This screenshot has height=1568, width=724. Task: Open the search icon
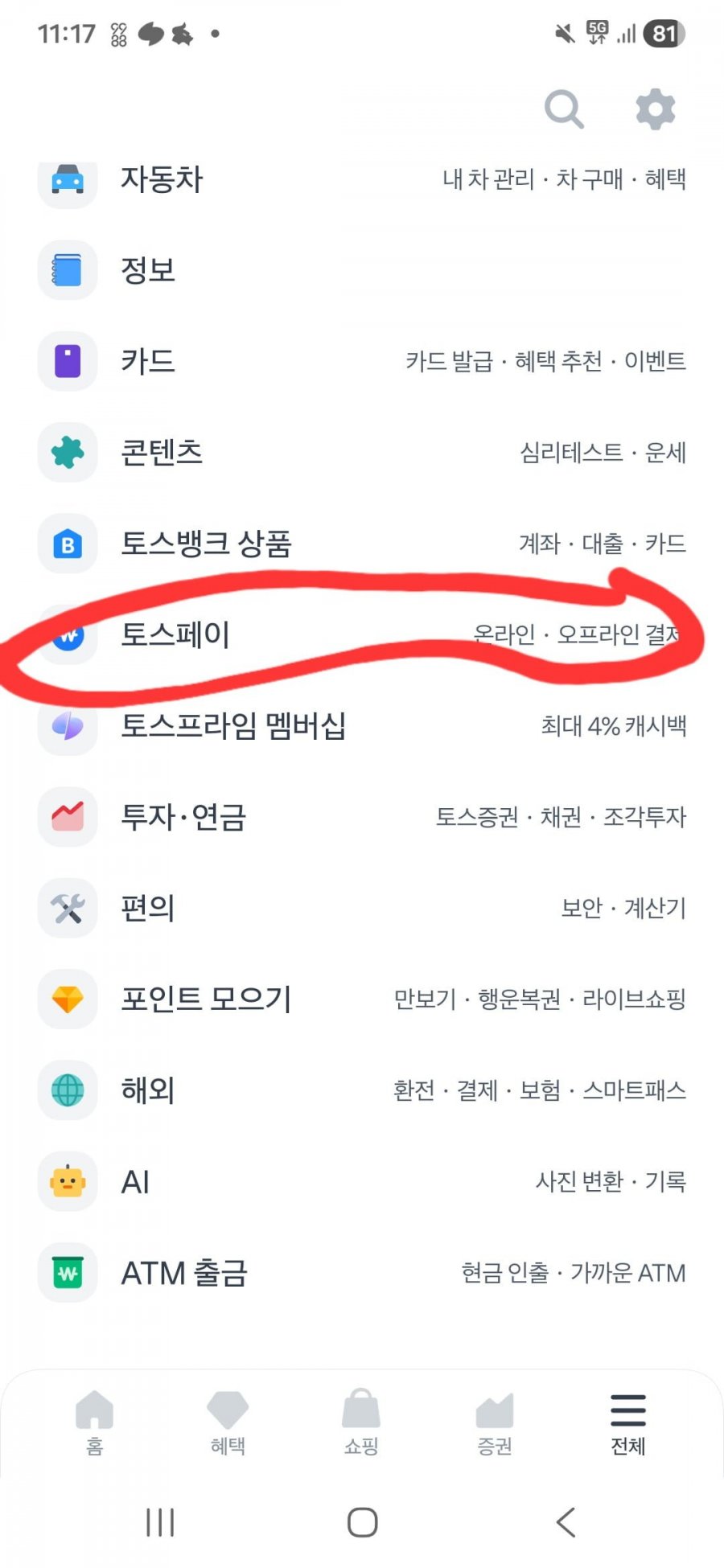563,109
